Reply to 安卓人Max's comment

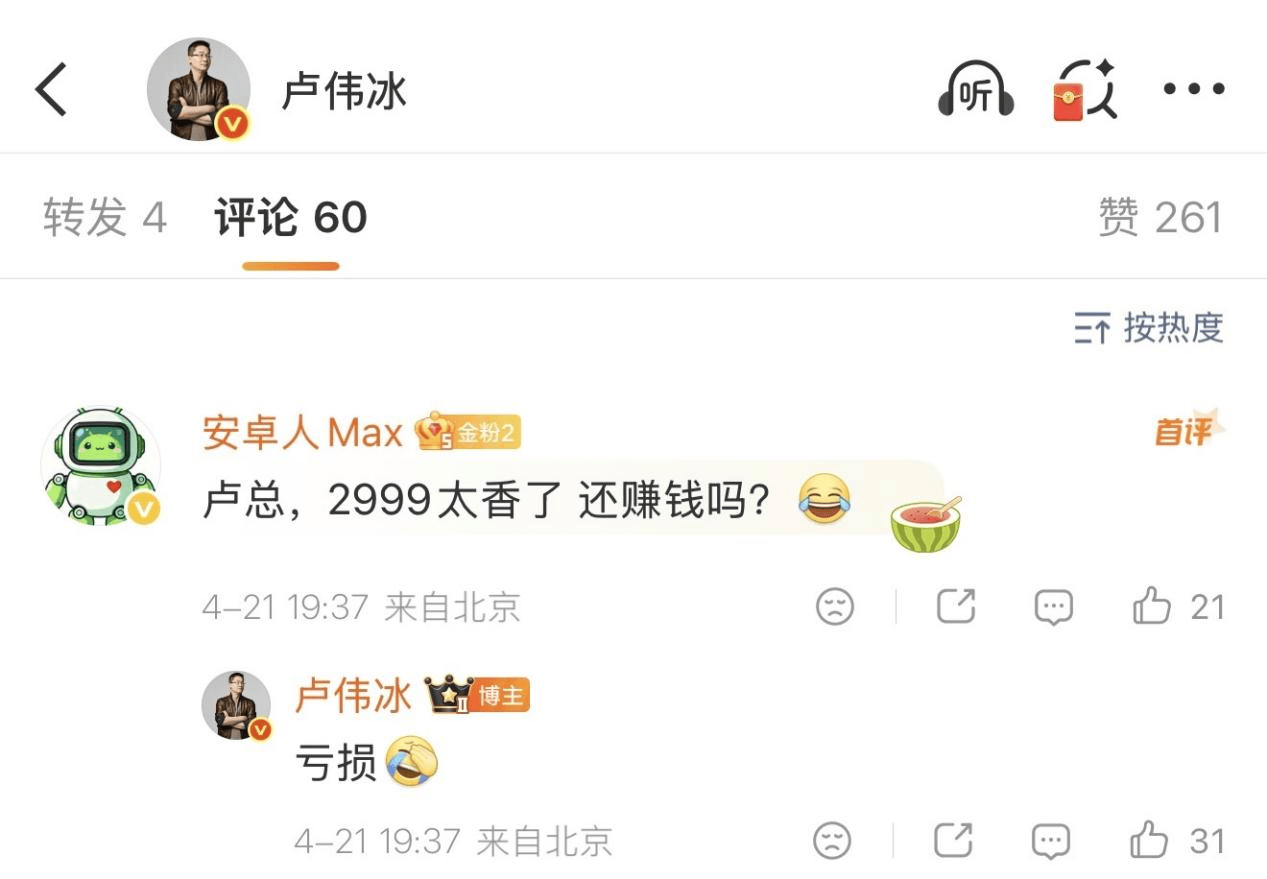click(x=1053, y=607)
